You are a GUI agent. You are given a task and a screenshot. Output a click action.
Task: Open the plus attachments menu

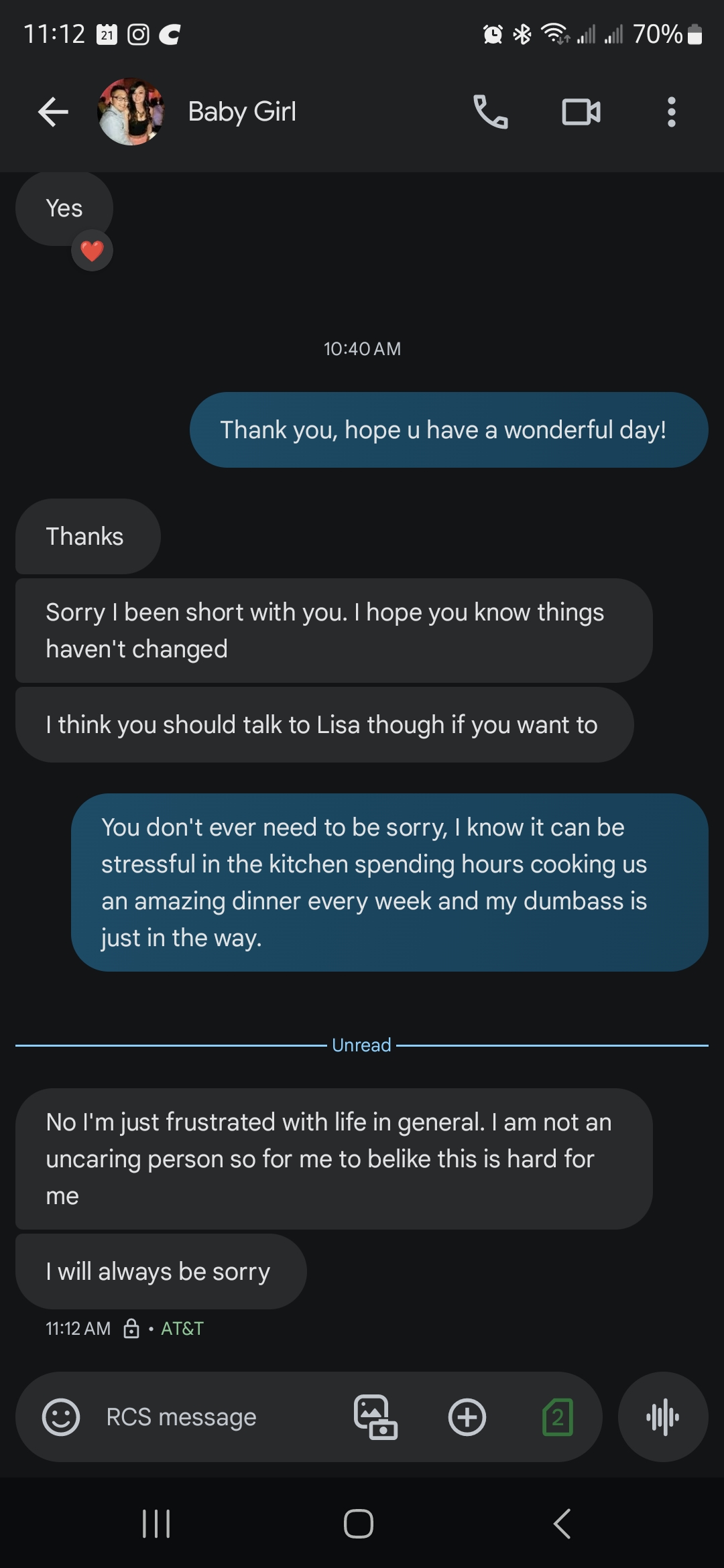pyautogui.click(x=467, y=1417)
